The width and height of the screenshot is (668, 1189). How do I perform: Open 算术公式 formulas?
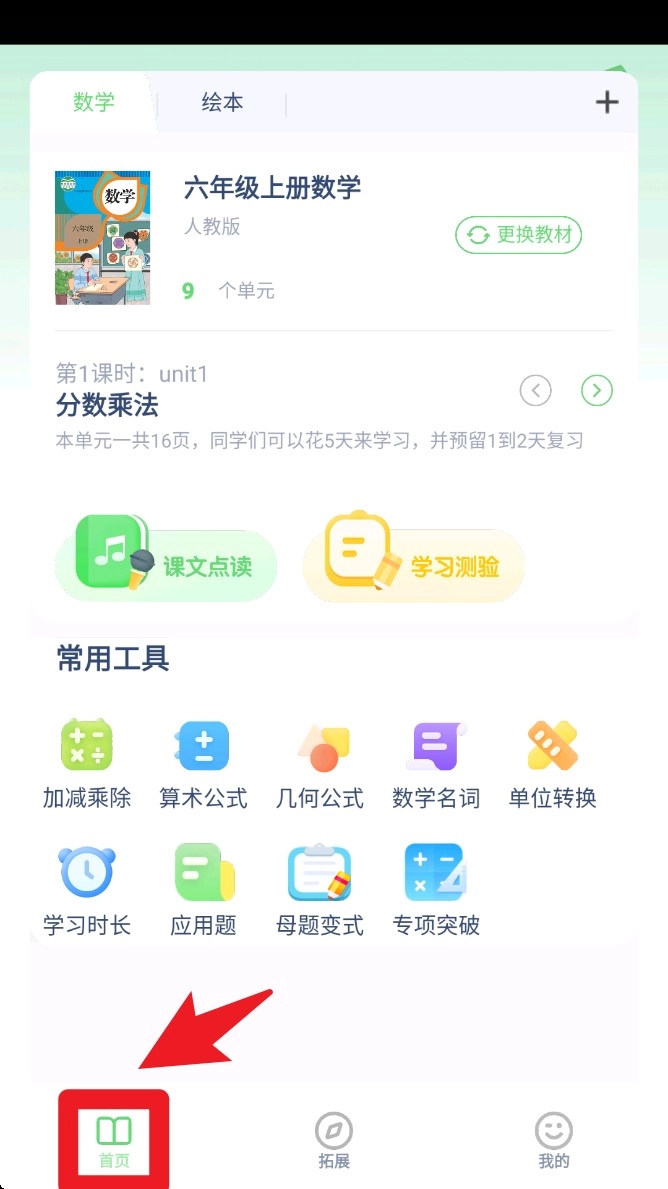pyautogui.click(x=203, y=764)
